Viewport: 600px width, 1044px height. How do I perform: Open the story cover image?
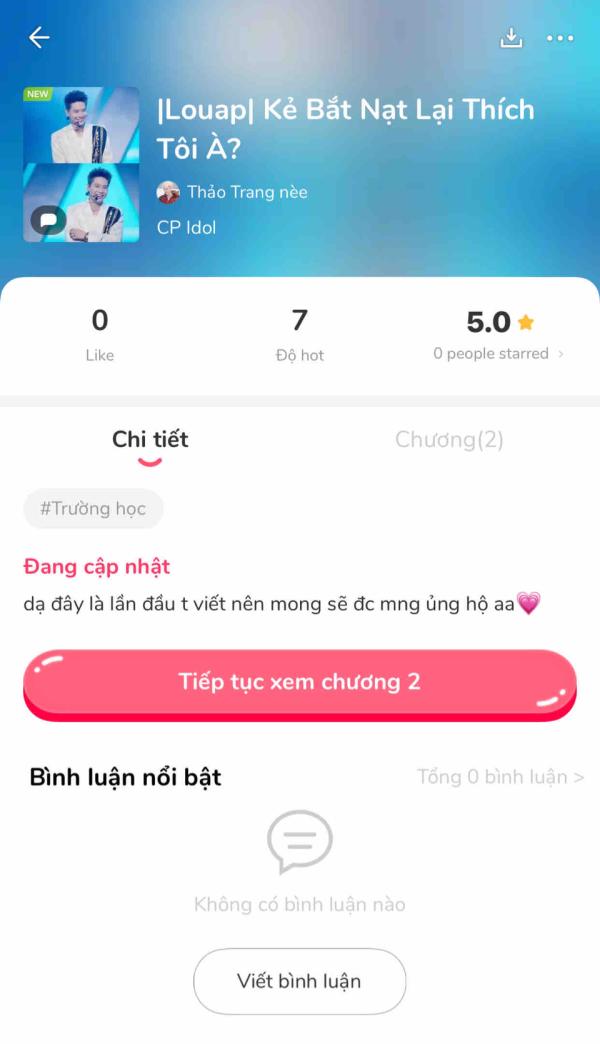[x=82, y=164]
